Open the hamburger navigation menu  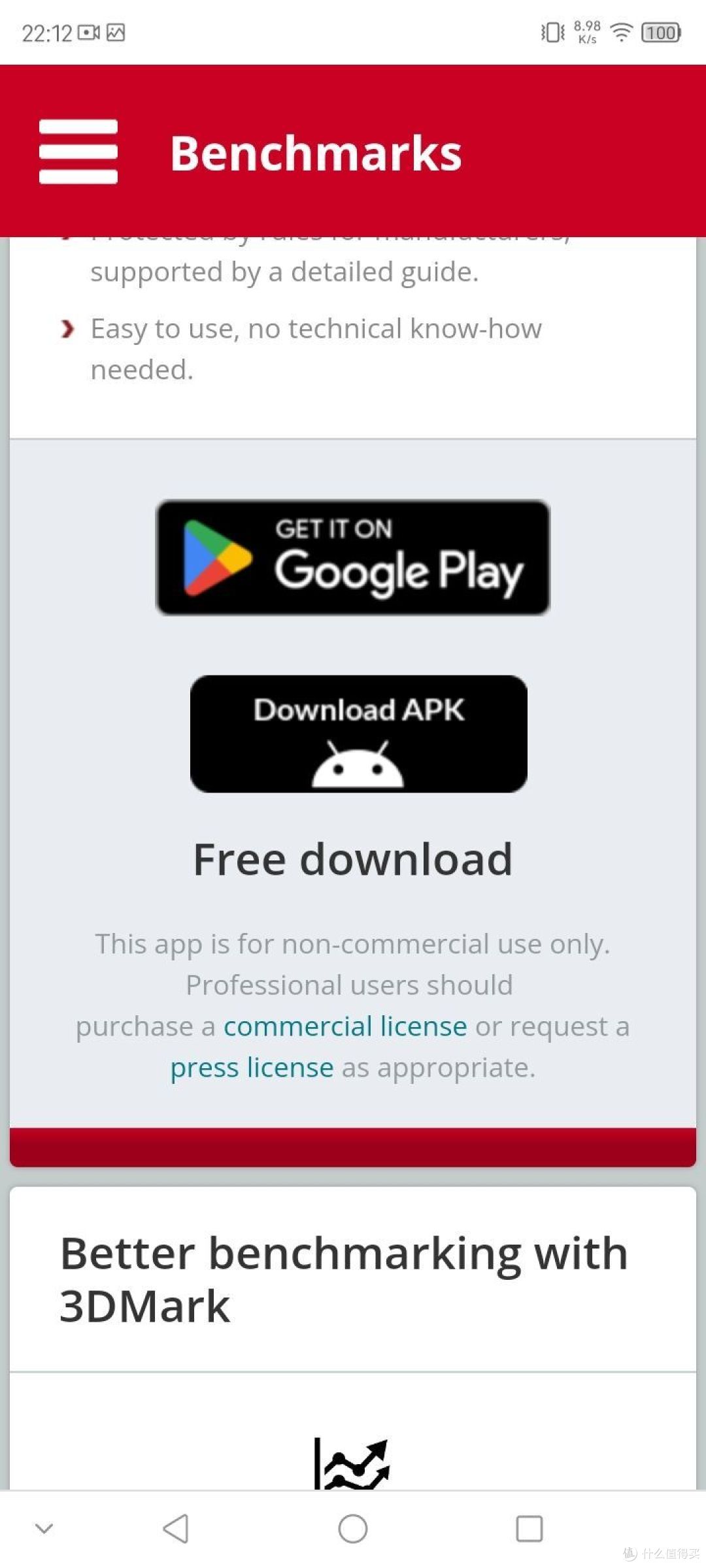78,152
